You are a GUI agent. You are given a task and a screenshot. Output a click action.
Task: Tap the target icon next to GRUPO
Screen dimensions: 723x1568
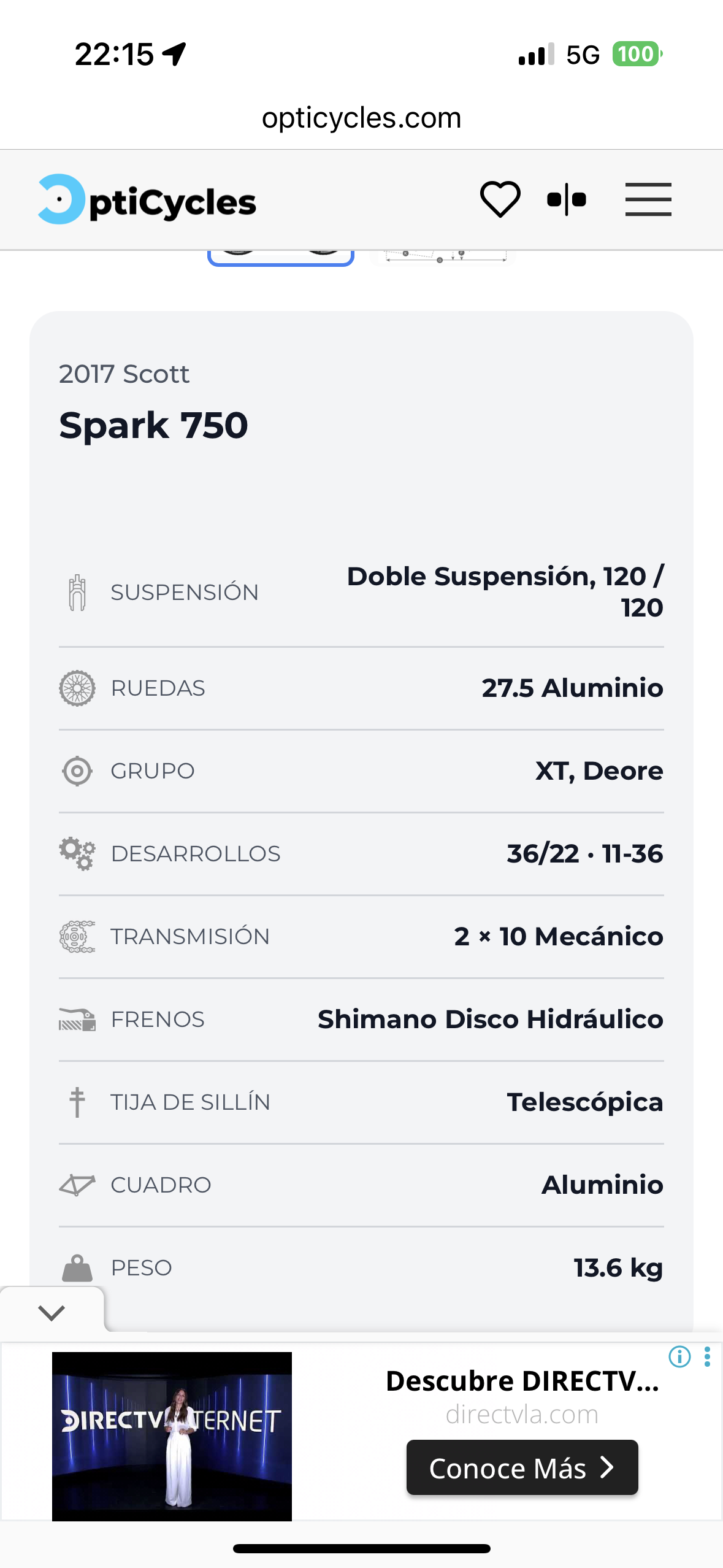point(76,771)
